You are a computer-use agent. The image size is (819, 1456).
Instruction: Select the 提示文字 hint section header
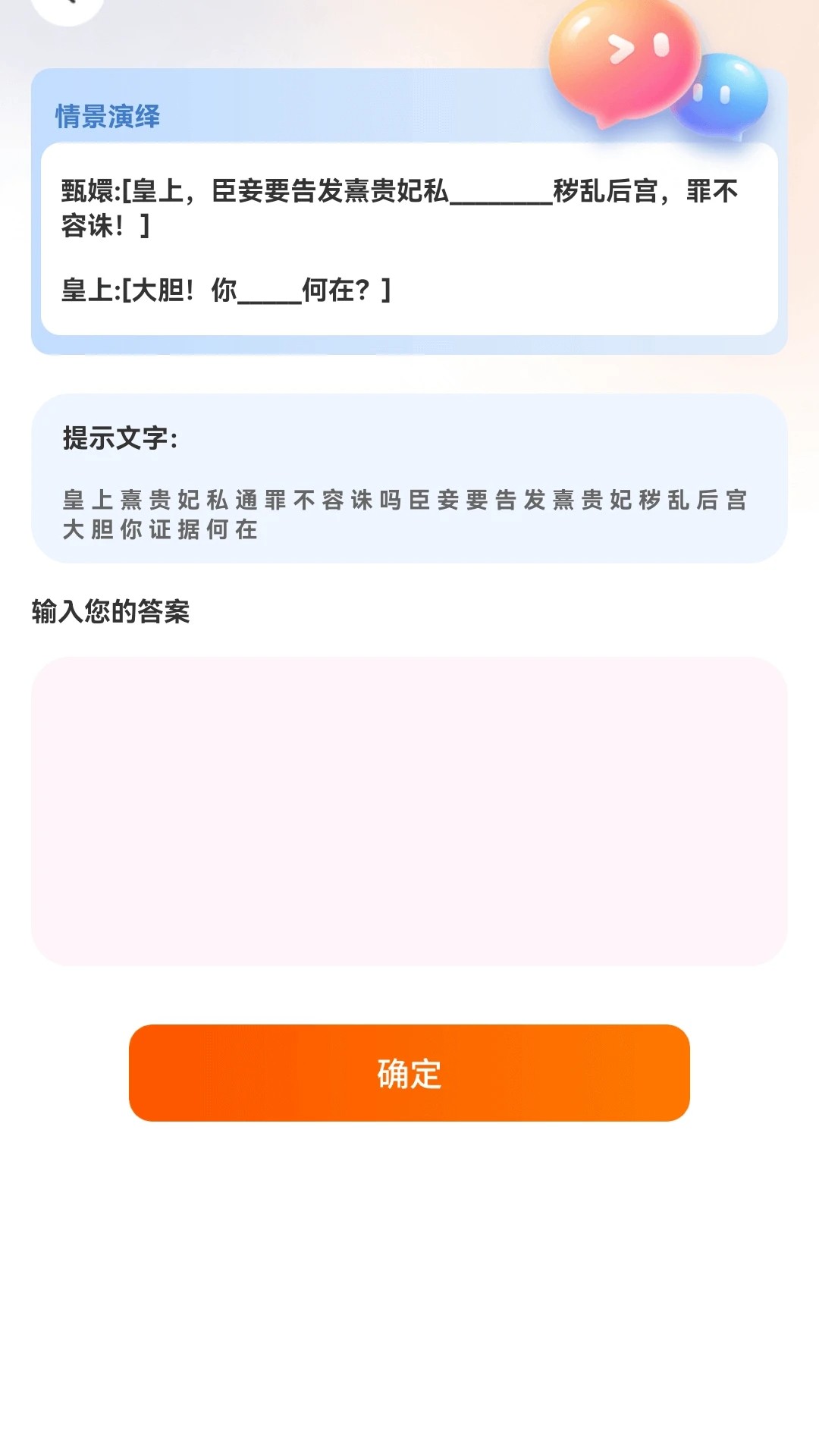pos(118,438)
